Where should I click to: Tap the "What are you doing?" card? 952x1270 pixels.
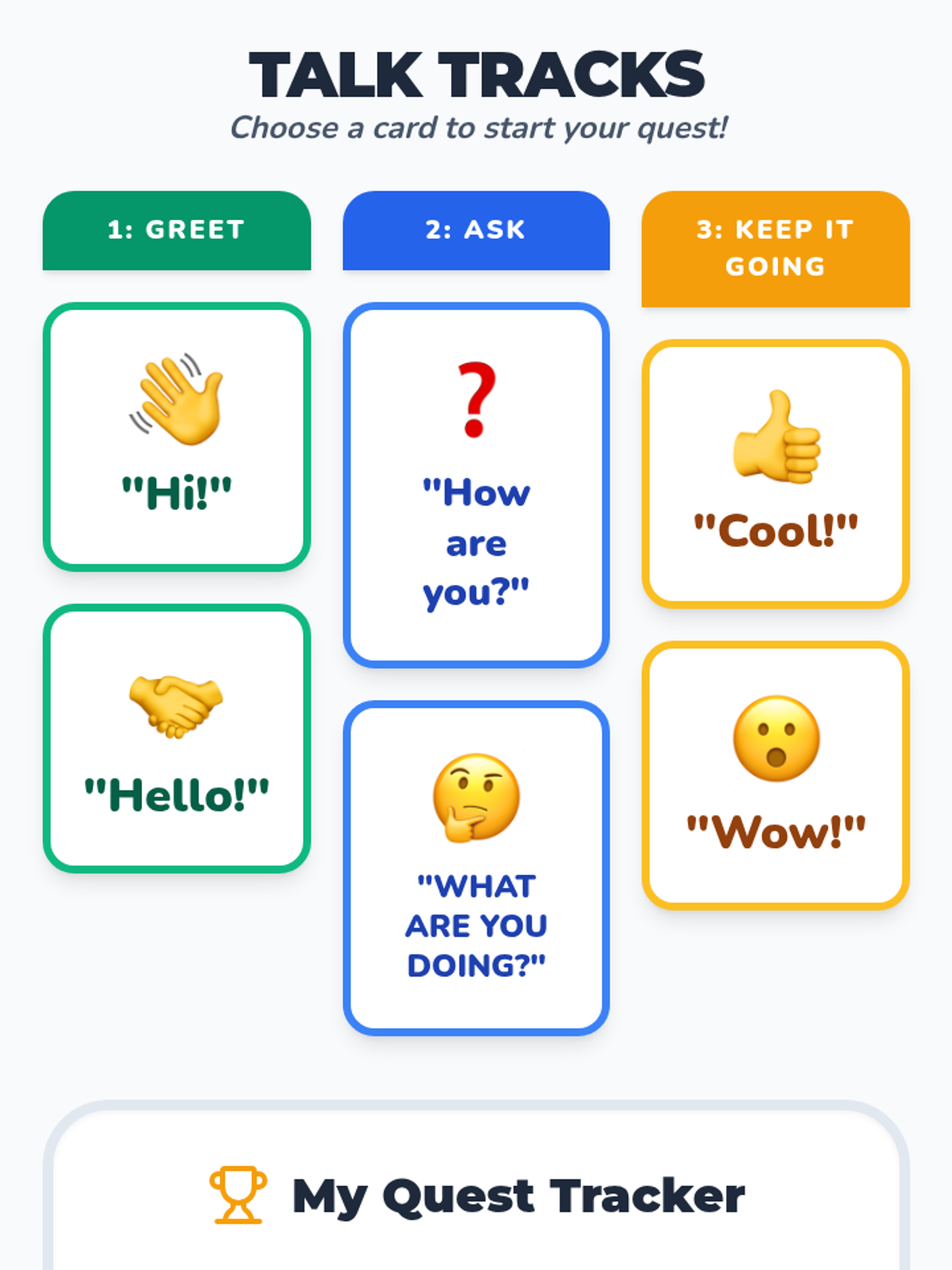tap(476, 868)
